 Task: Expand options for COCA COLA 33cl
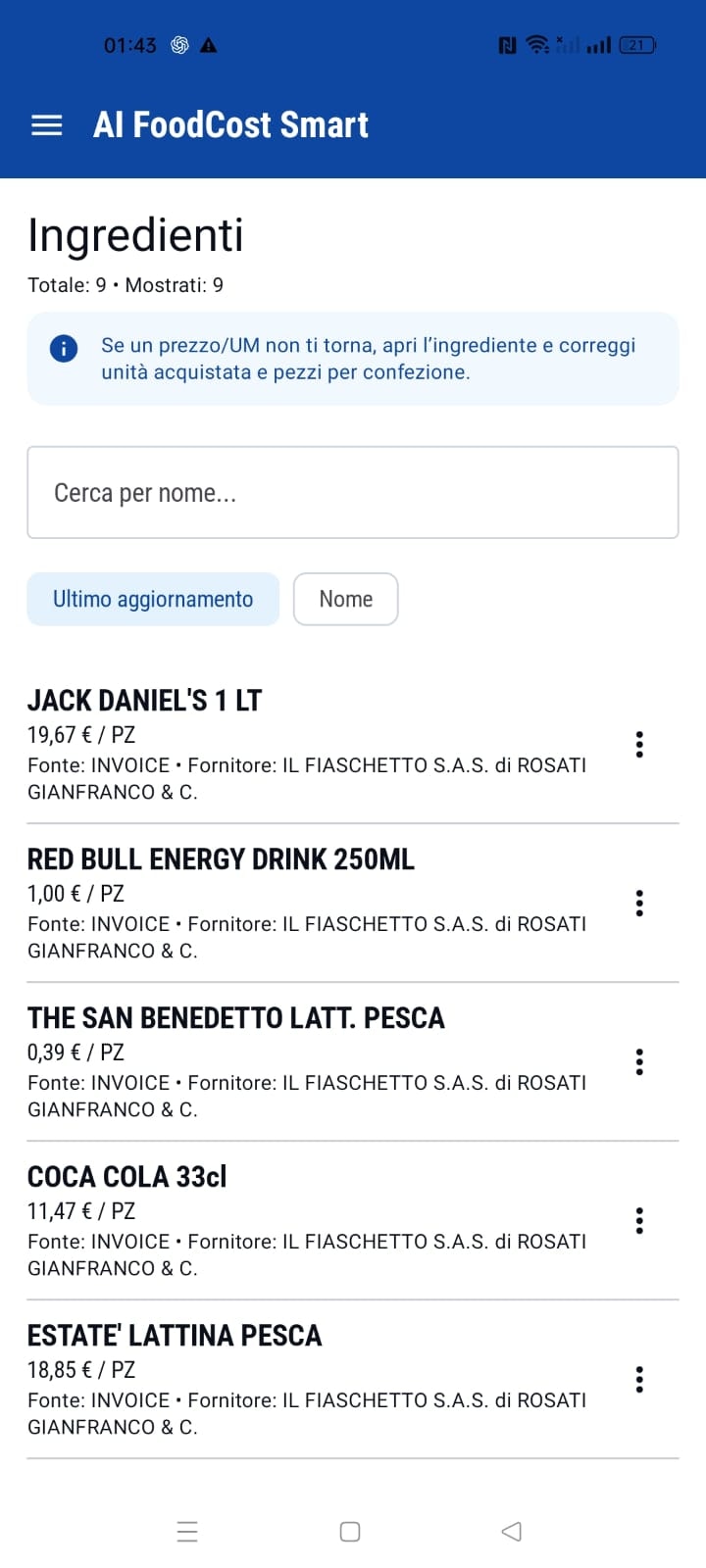(x=638, y=1220)
